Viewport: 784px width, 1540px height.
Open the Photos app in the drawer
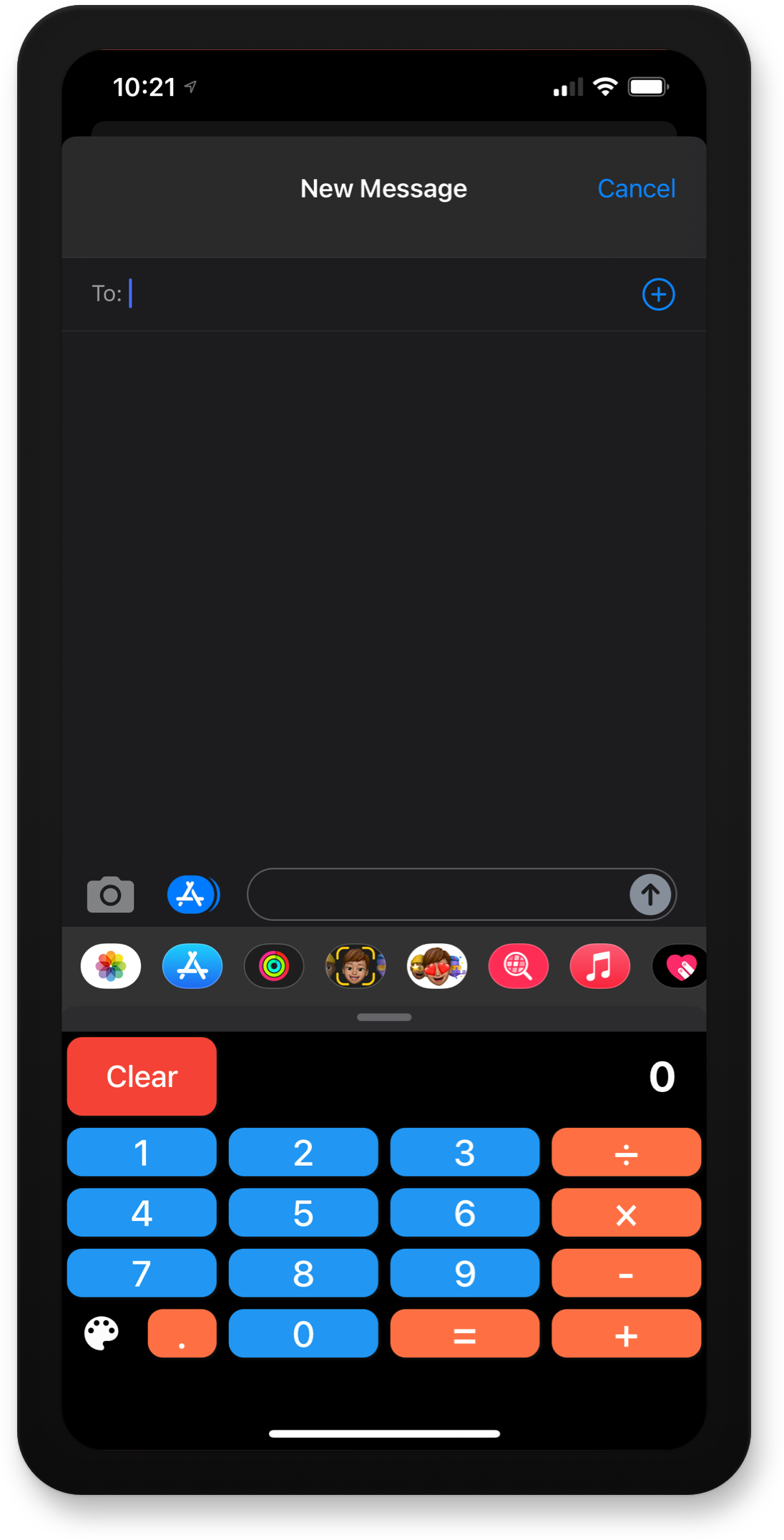111,966
